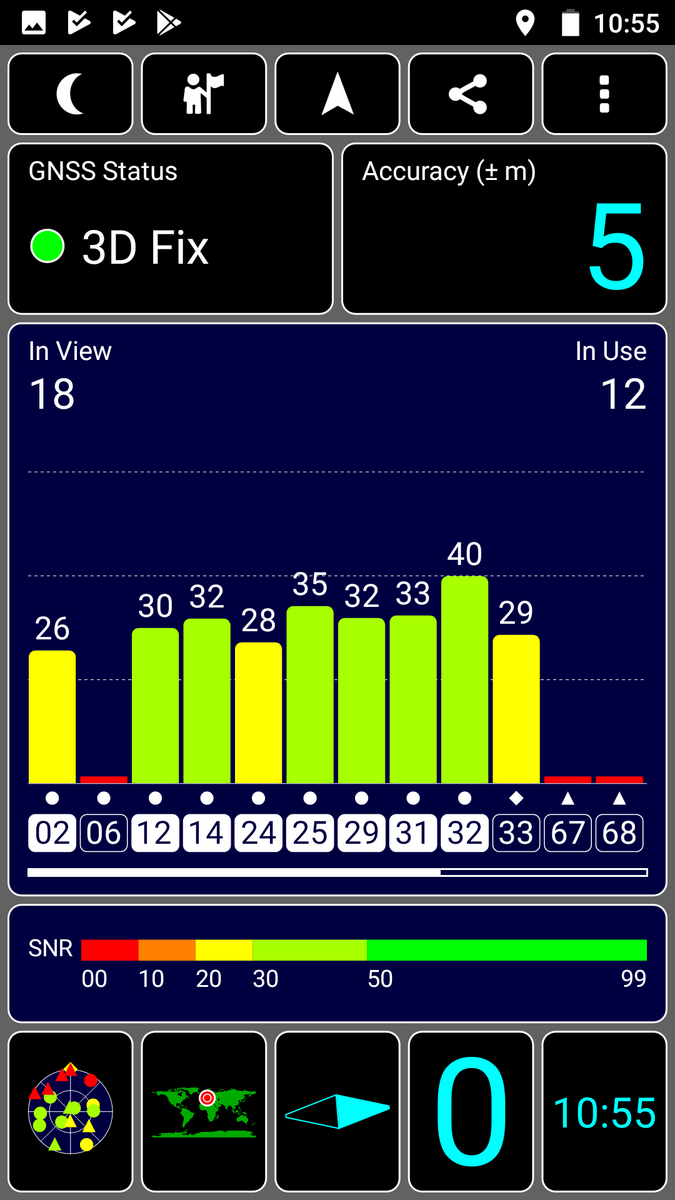The image size is (675, 1200).
Task: Open the world map tile
Action: 204,1110
